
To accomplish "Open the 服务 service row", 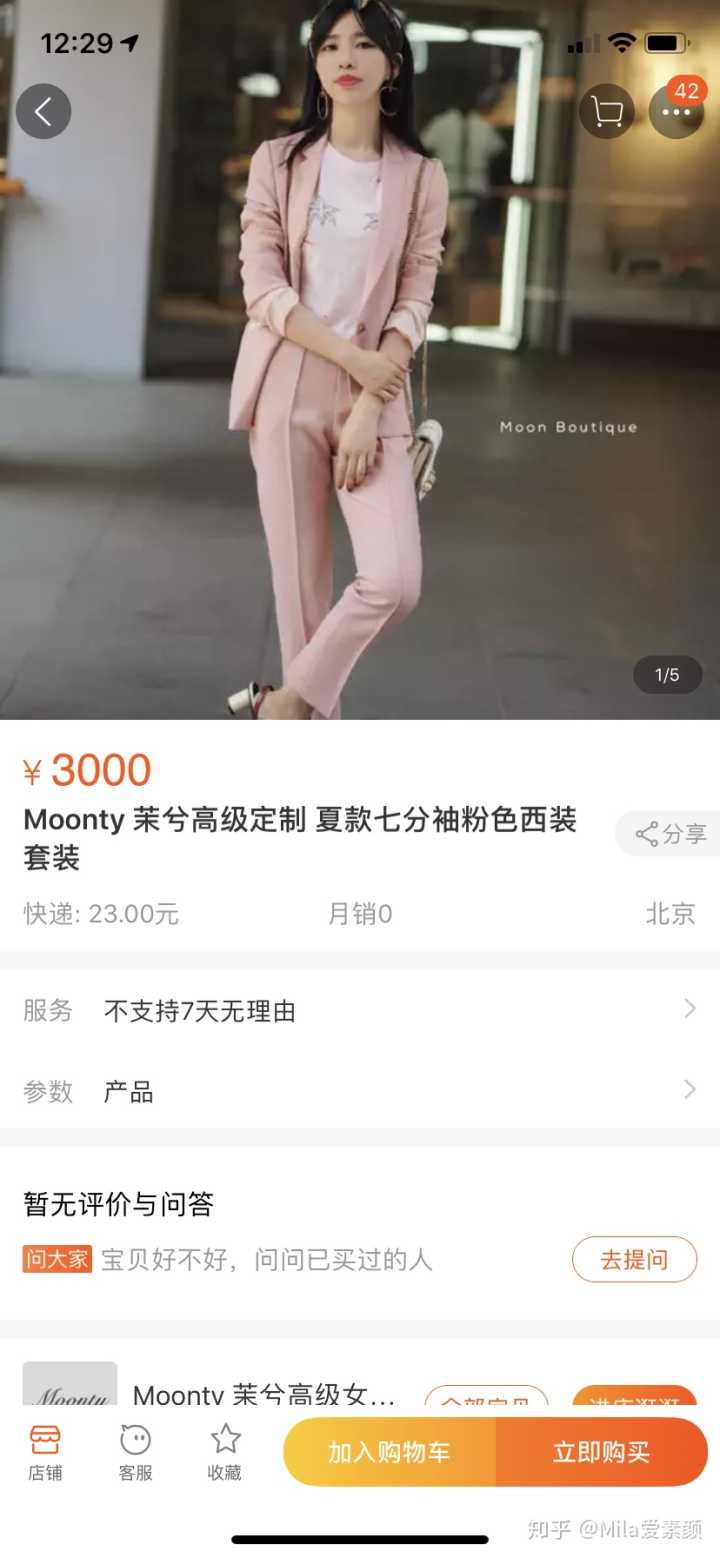I will coord(360,1010).
